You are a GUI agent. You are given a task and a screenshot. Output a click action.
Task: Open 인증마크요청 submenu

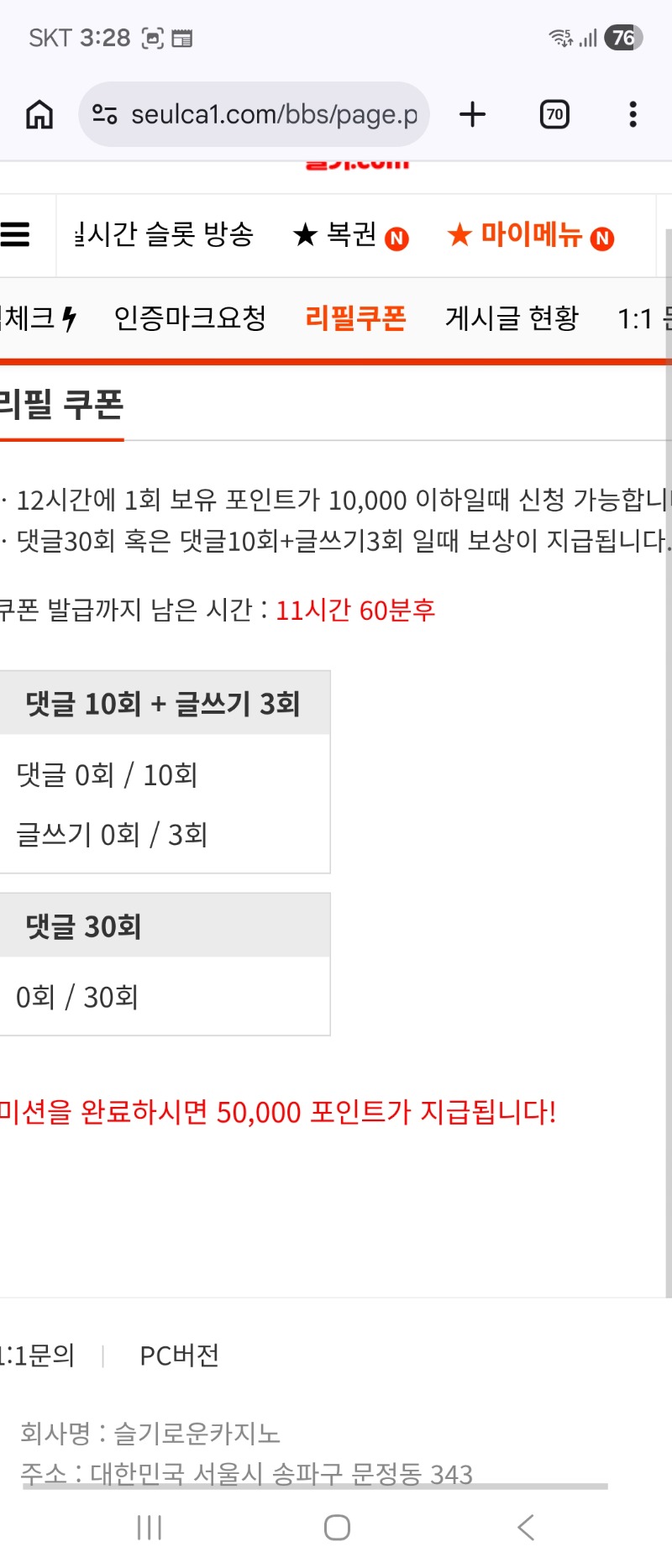pos(191,318)
